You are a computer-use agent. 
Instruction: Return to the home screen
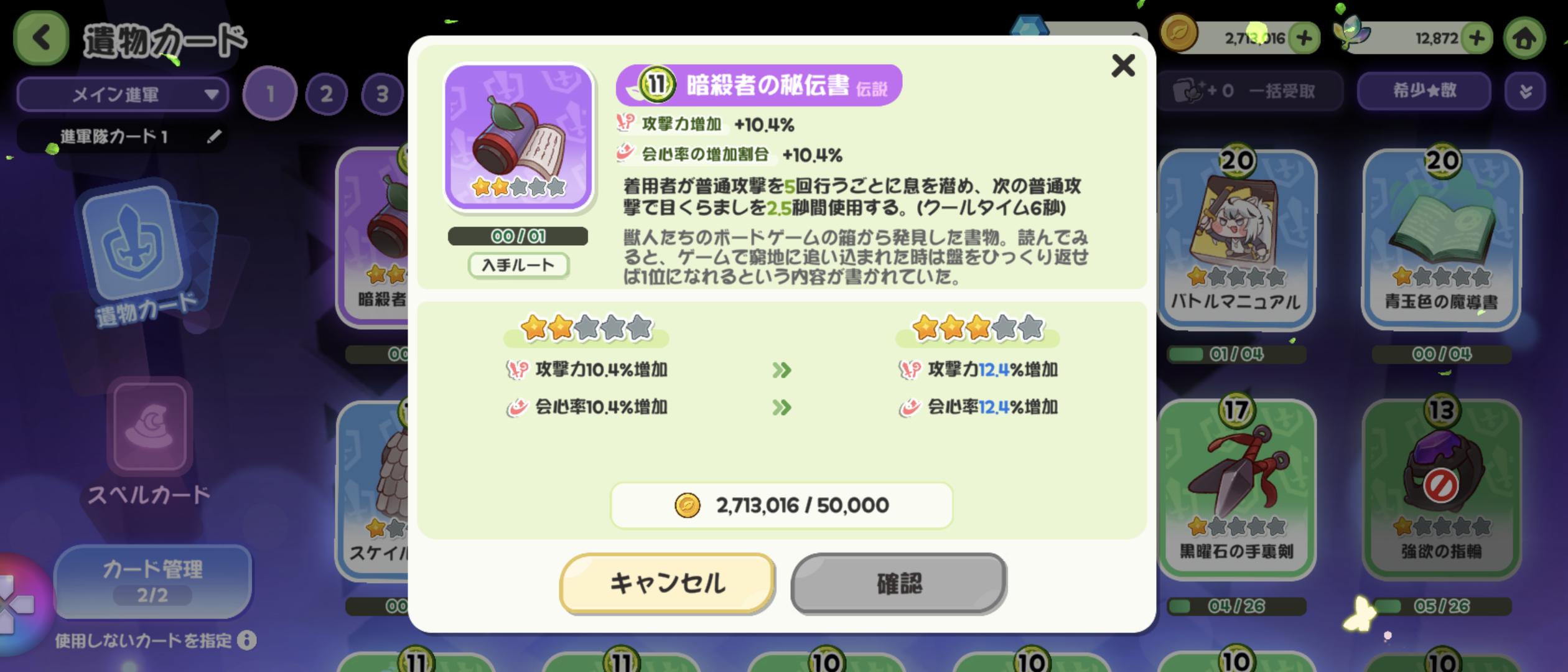pyautogui.click(x=1524, y=39)
